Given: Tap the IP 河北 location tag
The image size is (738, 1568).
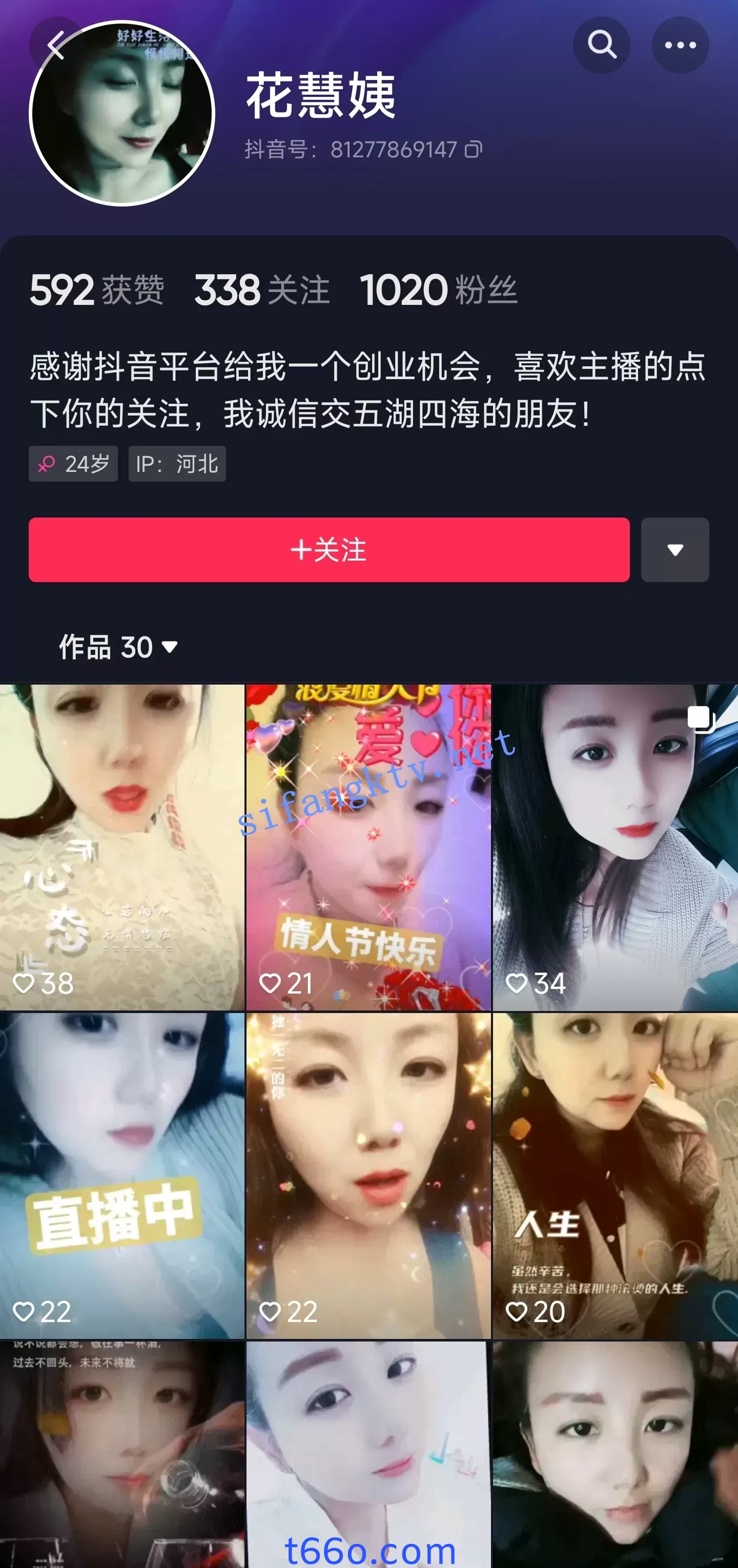Looking at the screenshot, I should click(x=177, y=464).
